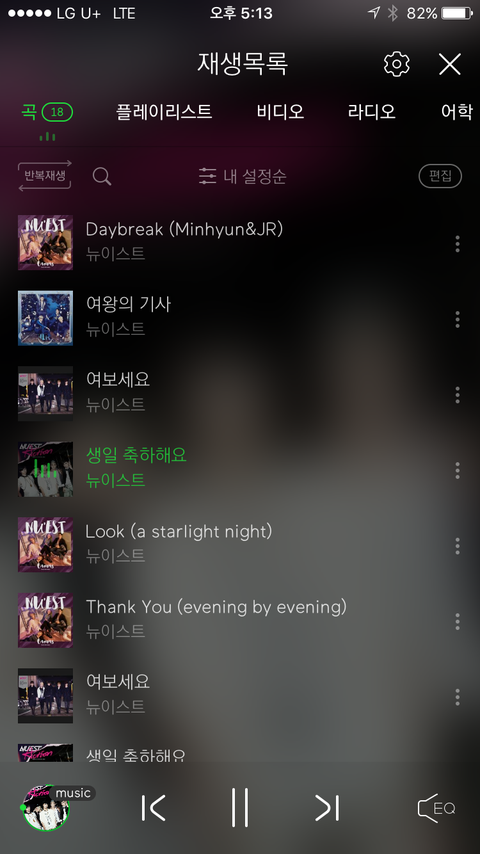Viewport: 480px width, 854px height.
Task: Switch to the 비디오 tab
Action: pos(280,112)
